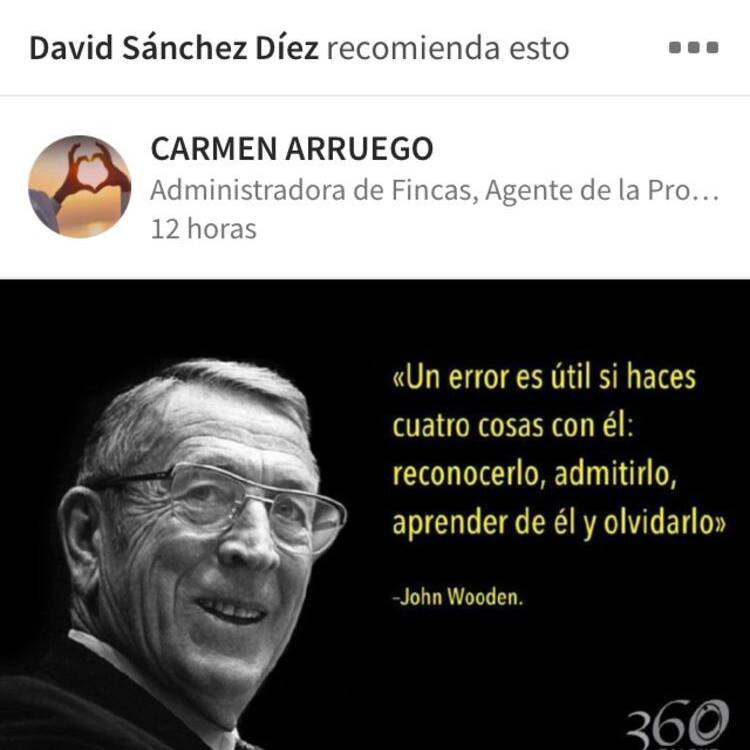The image size is (750, 750).
Task: Open Carmen Arruego's profile picture
Action: (x=80, y=187)
